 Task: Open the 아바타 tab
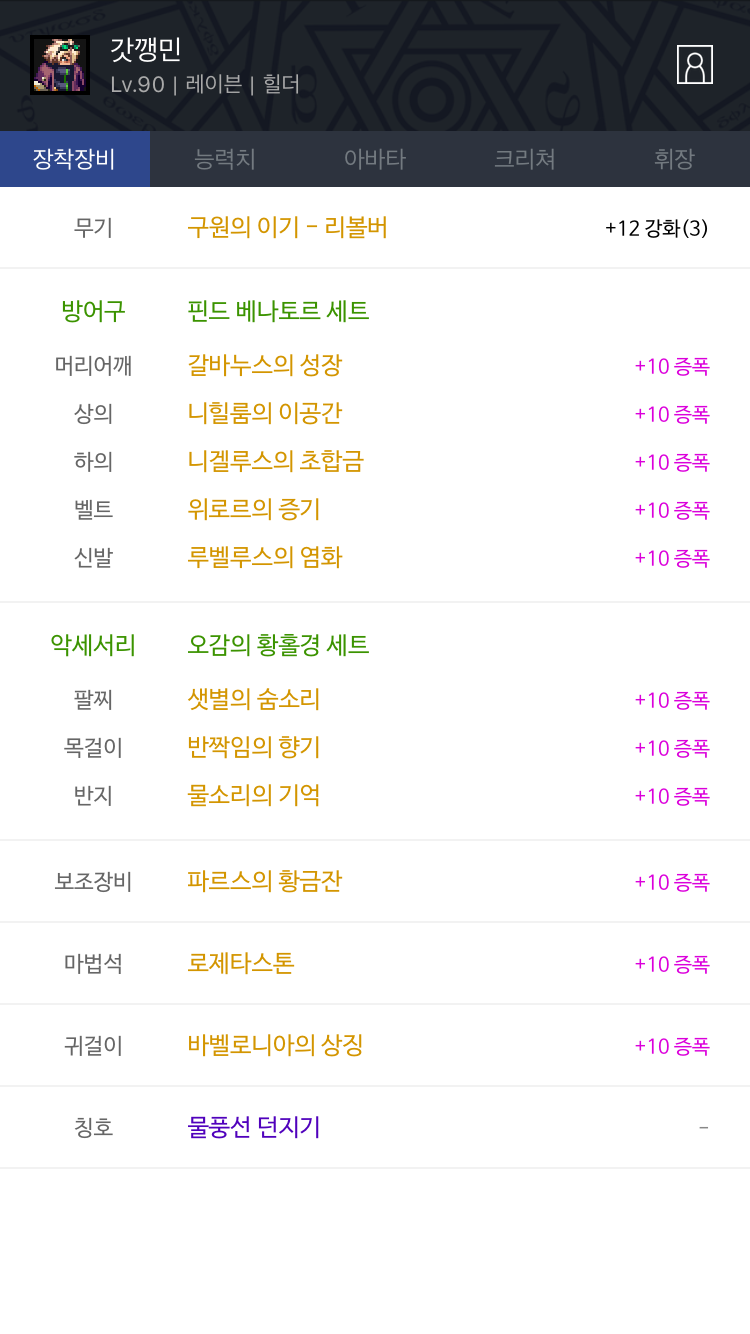point(375,159)
